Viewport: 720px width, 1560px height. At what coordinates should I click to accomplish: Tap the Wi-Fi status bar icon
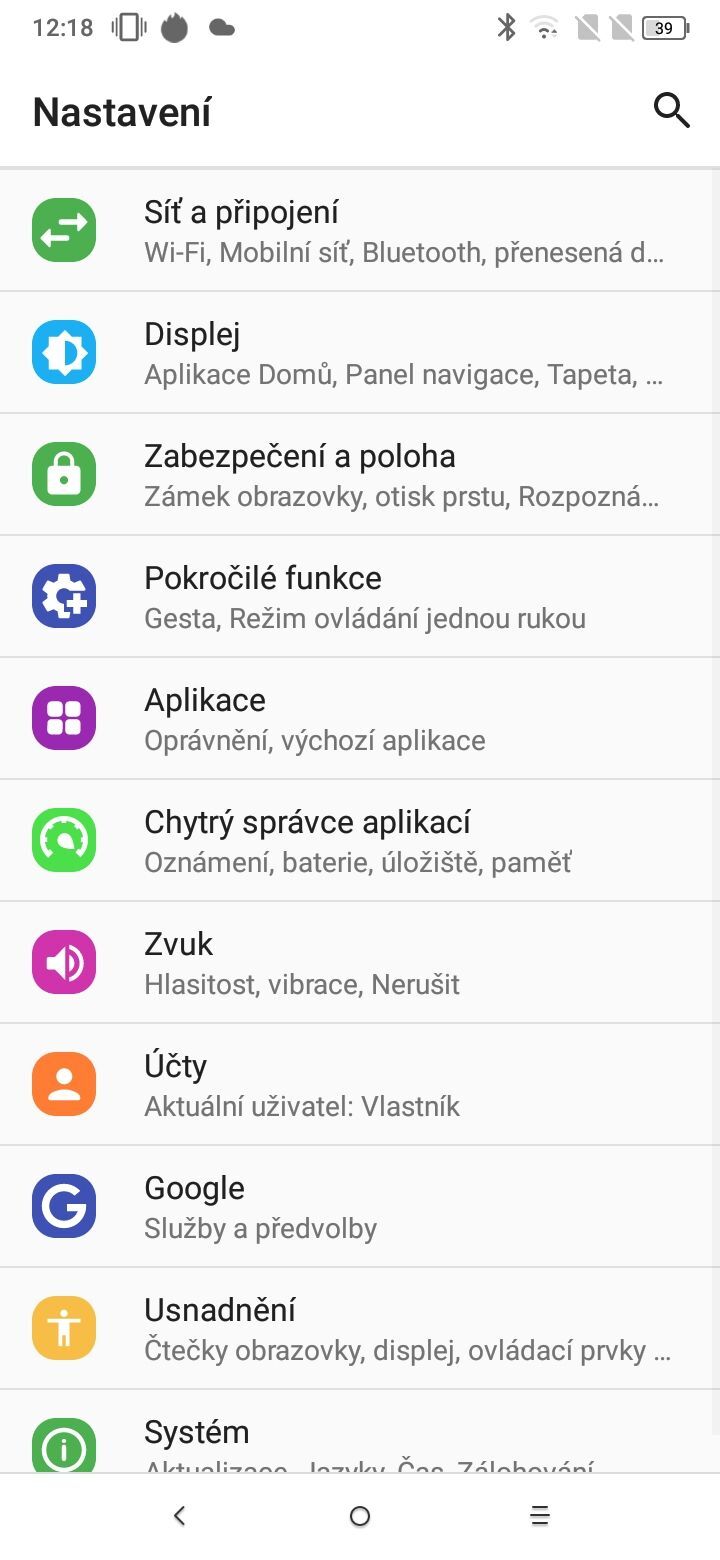pos(544,28)
